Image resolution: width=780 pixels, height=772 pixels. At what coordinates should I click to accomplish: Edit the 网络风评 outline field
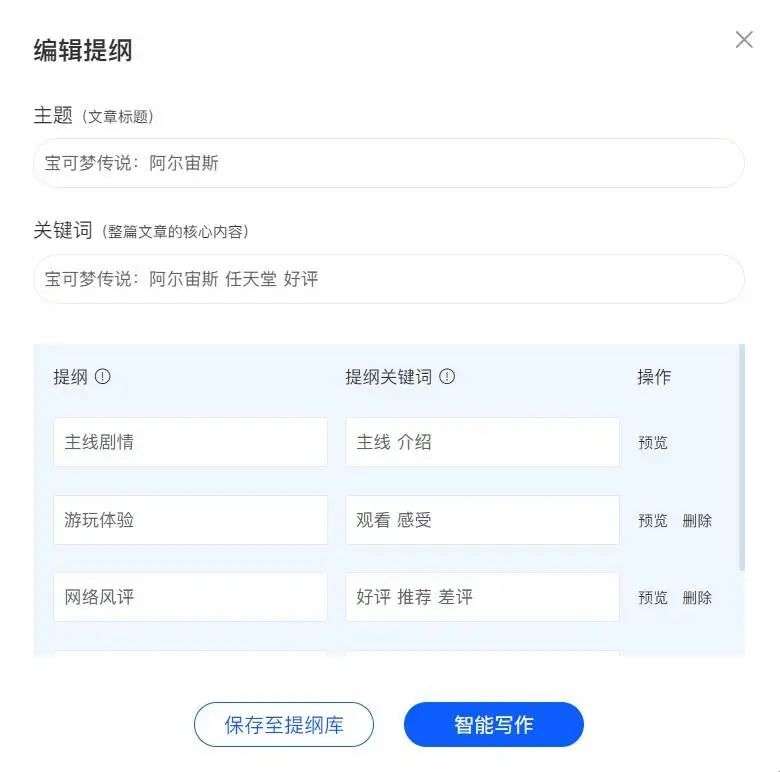(x=190, y=597)
